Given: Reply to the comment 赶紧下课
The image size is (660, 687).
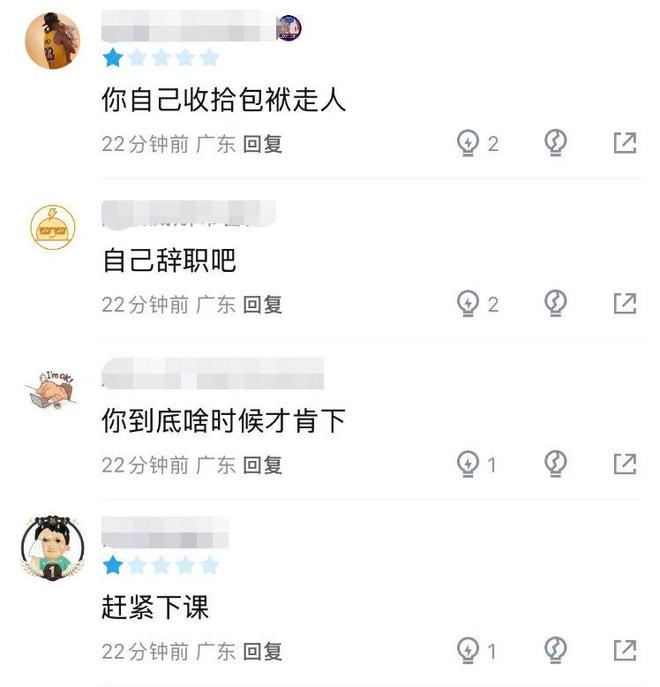Looking at the screenshot, I should [x=263, y=651].
